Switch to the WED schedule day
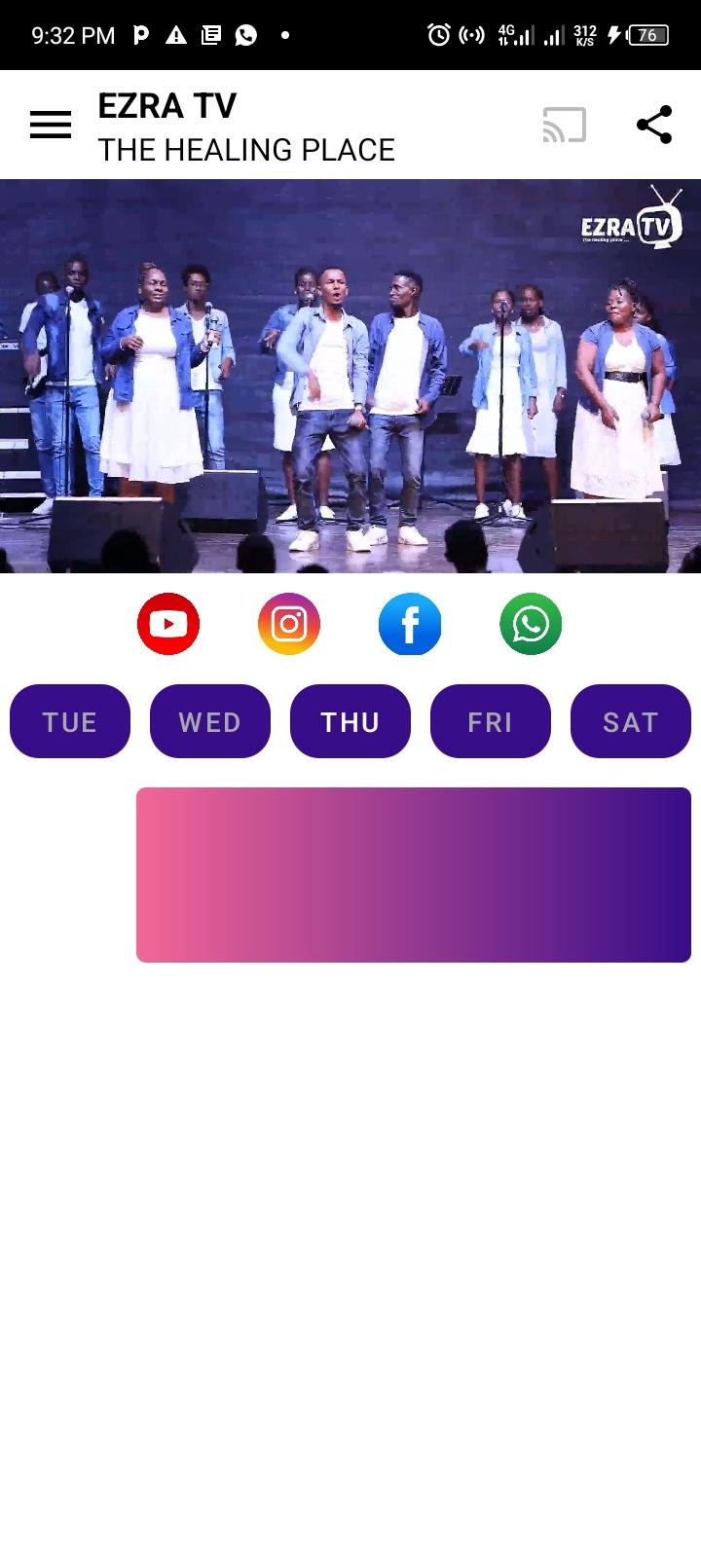The height and width of the screenshot is (1568, 701). click(x=210, y=721)
